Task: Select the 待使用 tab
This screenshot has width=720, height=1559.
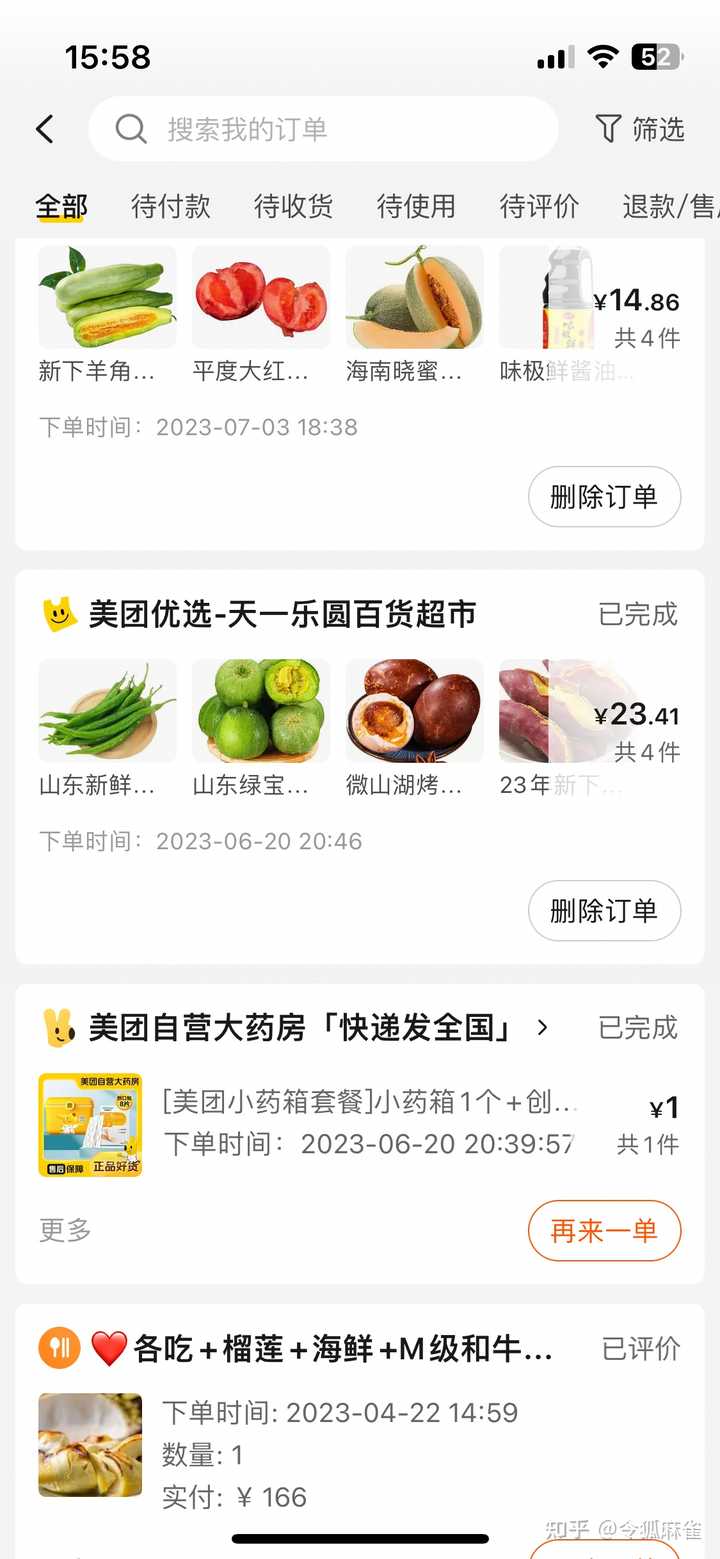Action: (416, 206)
